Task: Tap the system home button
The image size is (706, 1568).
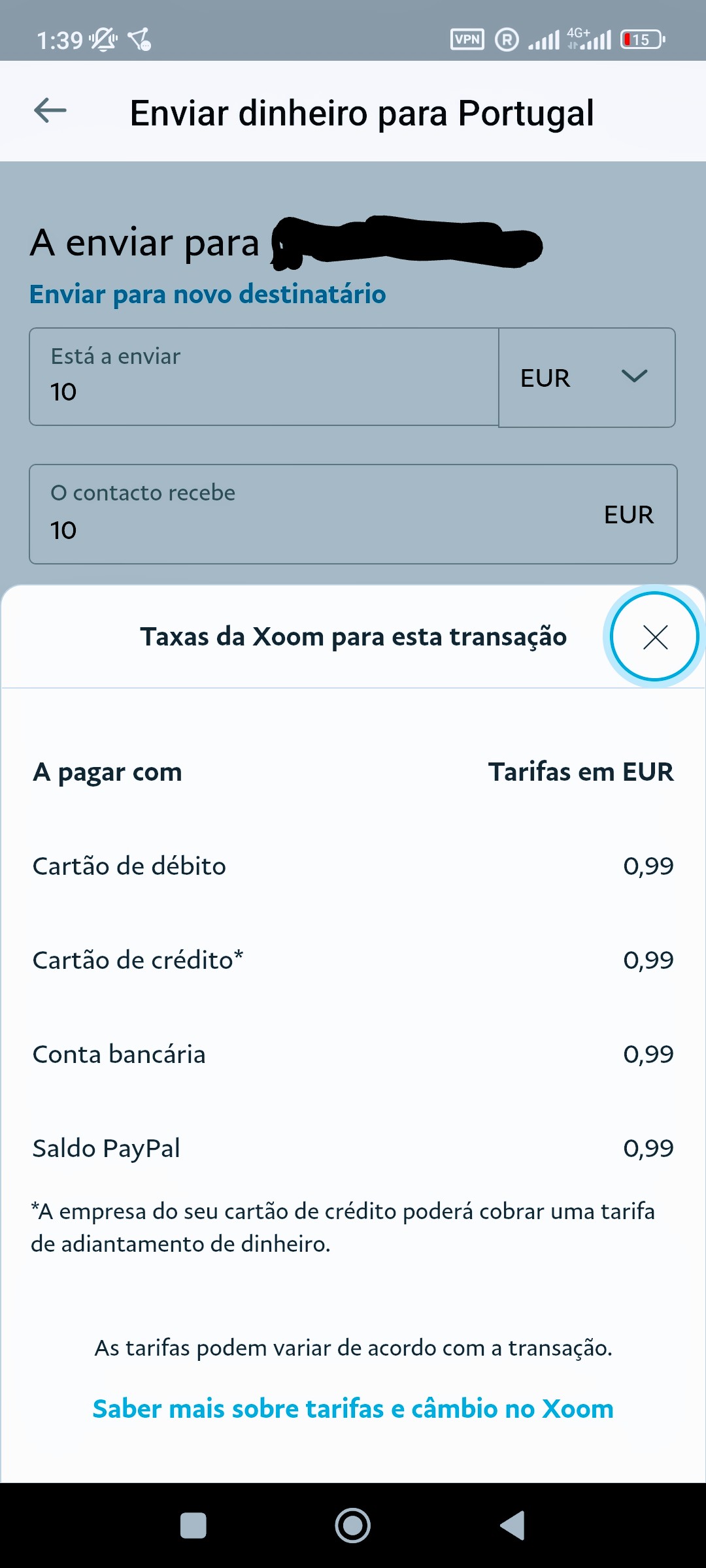Action: [x=353, y=1526]
